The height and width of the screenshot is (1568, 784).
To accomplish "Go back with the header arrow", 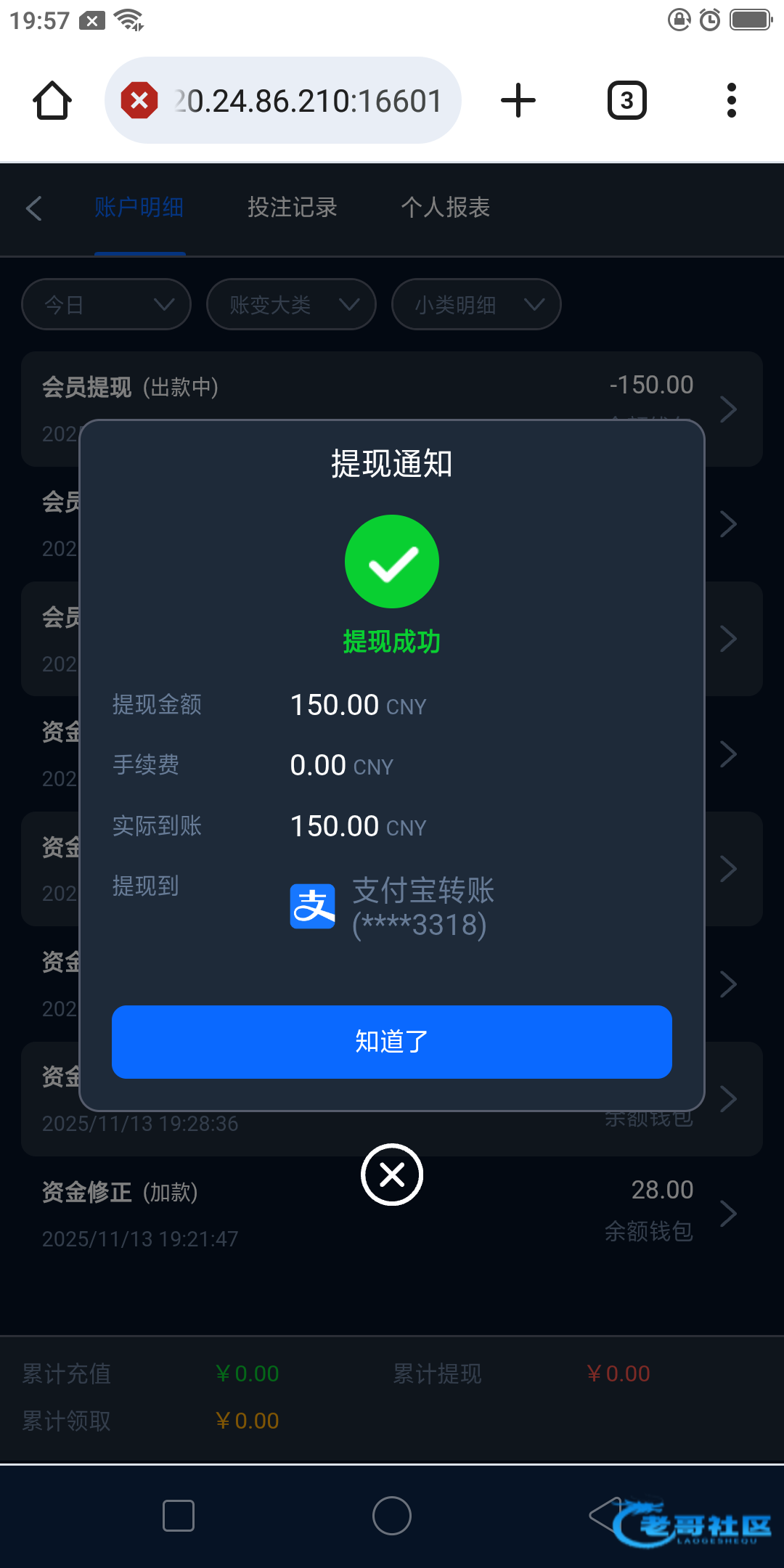I will [34, 208].
